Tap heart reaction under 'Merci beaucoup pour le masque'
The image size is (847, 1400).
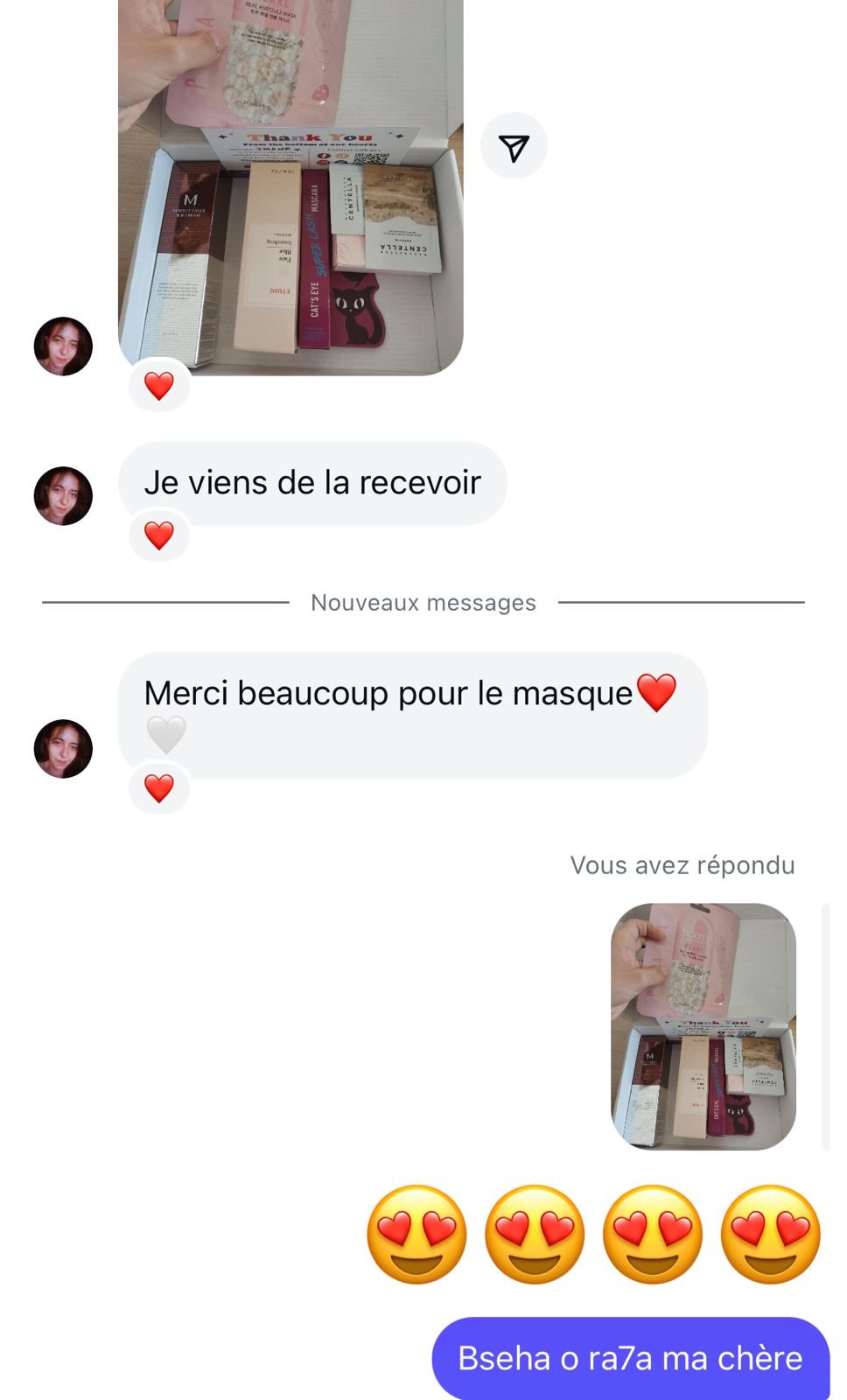159,788
